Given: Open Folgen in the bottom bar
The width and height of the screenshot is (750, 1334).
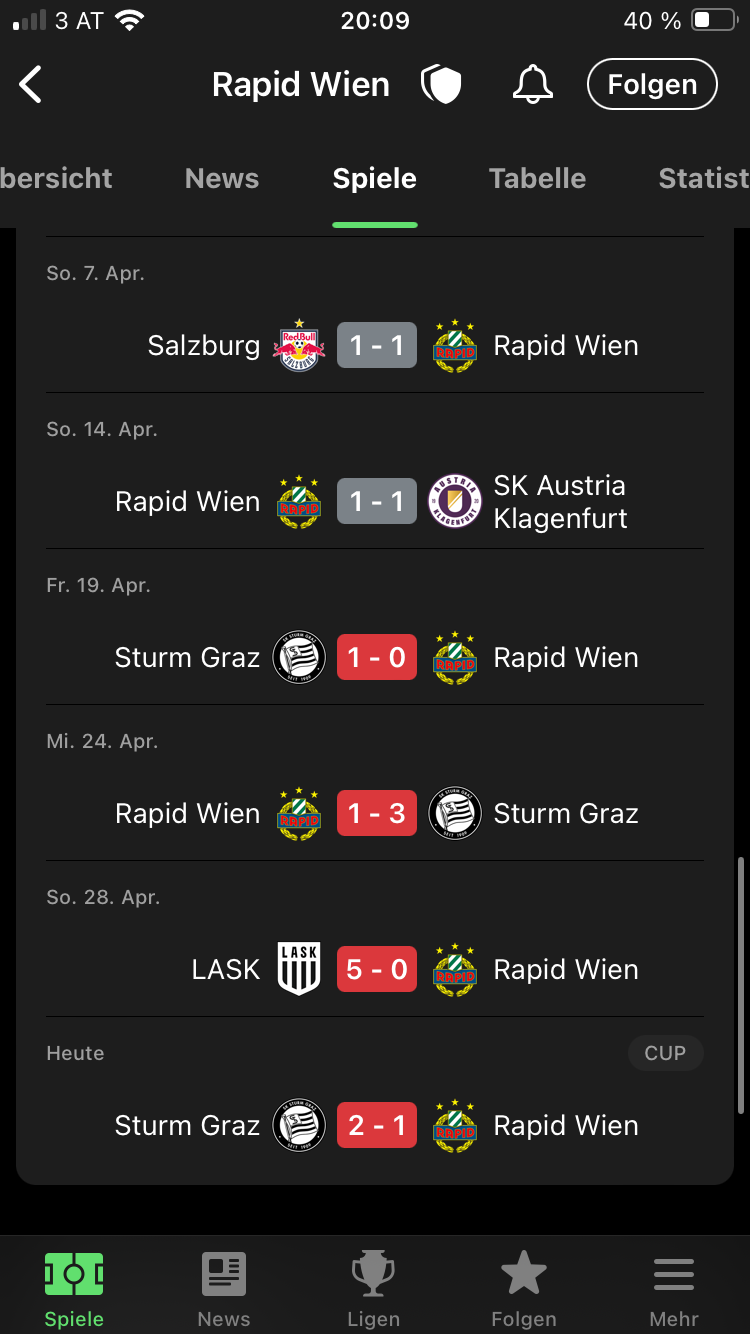Looking at the screenshot, I should (x=524, y=1290).
